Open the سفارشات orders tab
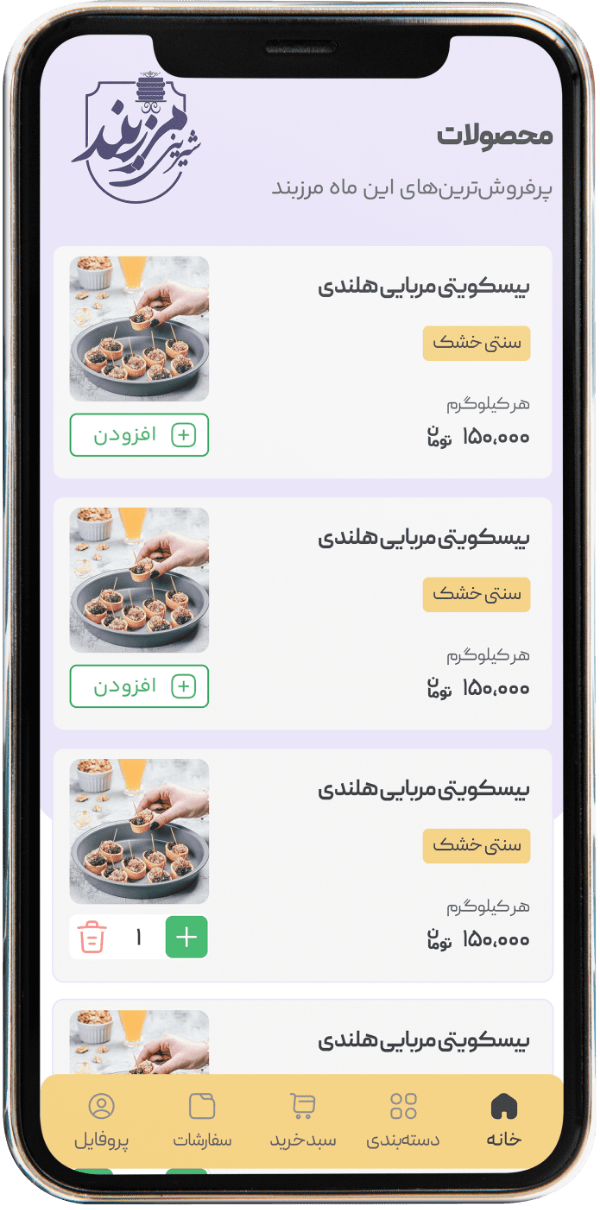This screenshot has width=600, height=1210. coord(202,1120)
